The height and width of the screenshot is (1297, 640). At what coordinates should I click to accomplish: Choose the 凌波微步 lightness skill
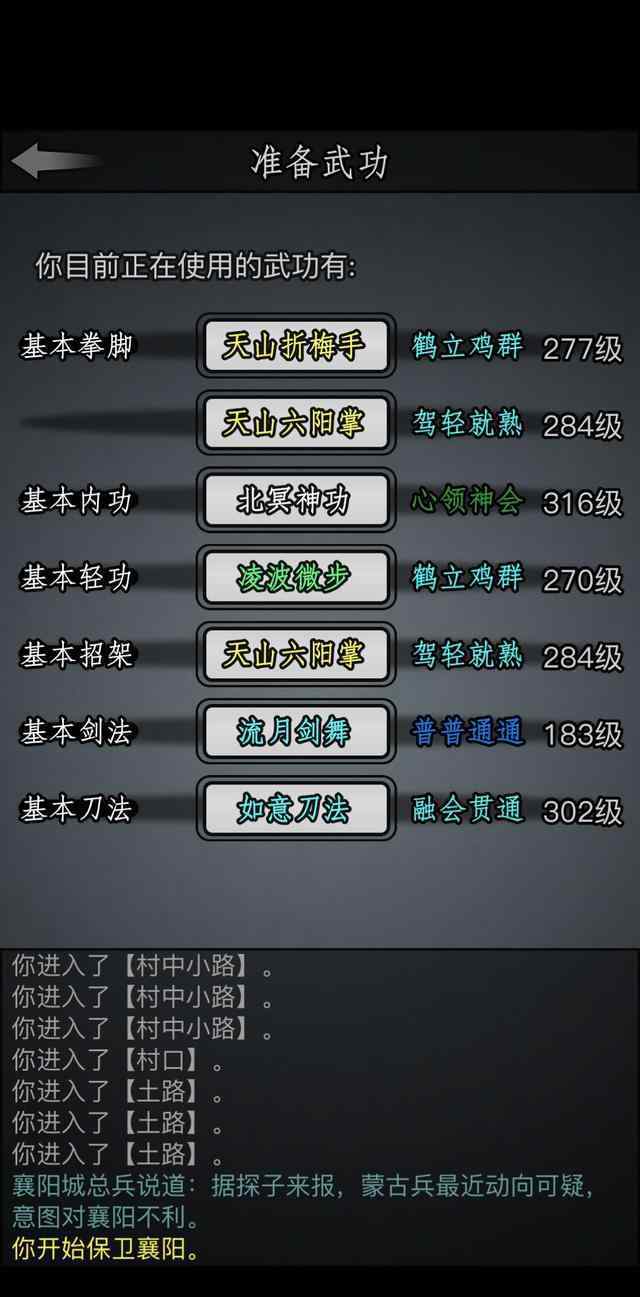coord(295,577)
